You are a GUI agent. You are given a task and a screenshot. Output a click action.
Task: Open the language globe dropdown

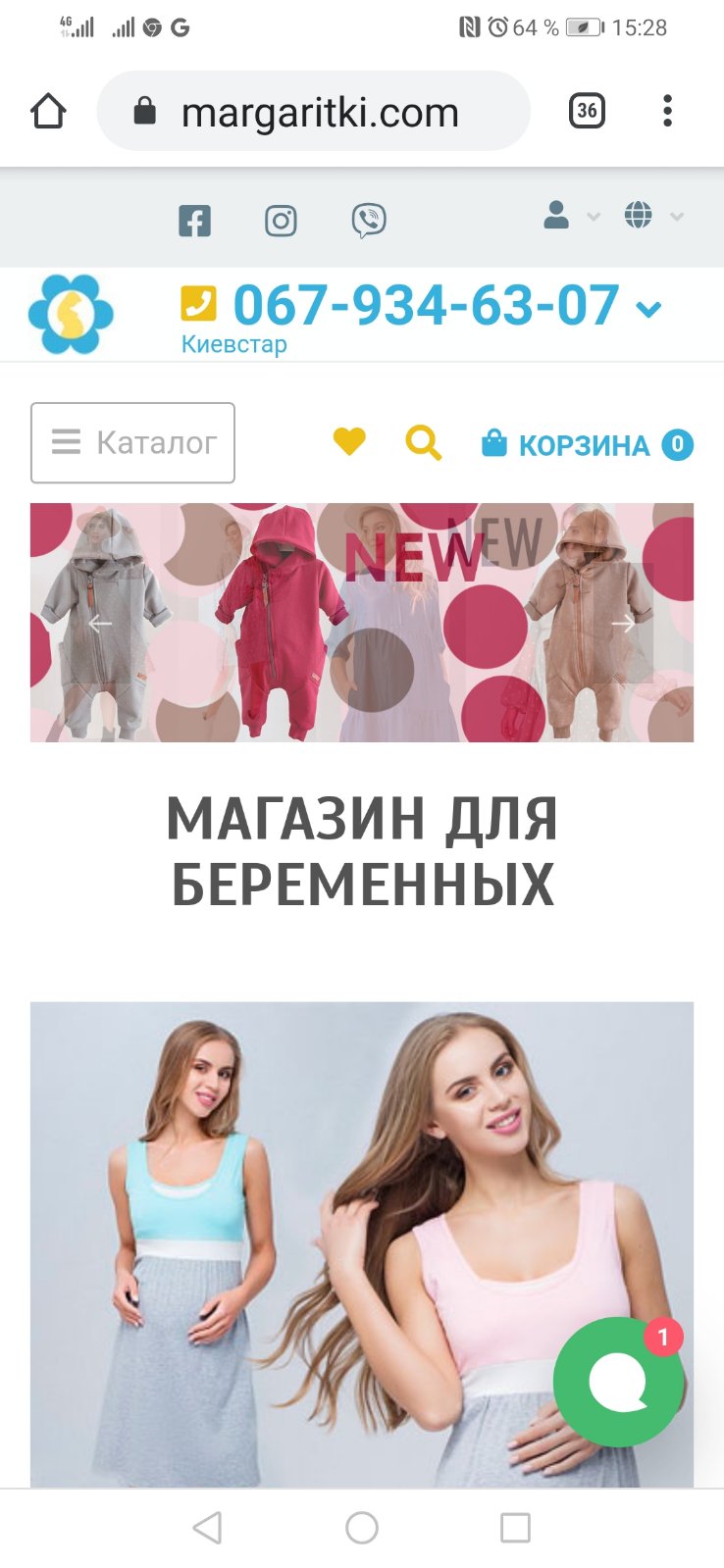click(x=653, y=215)
